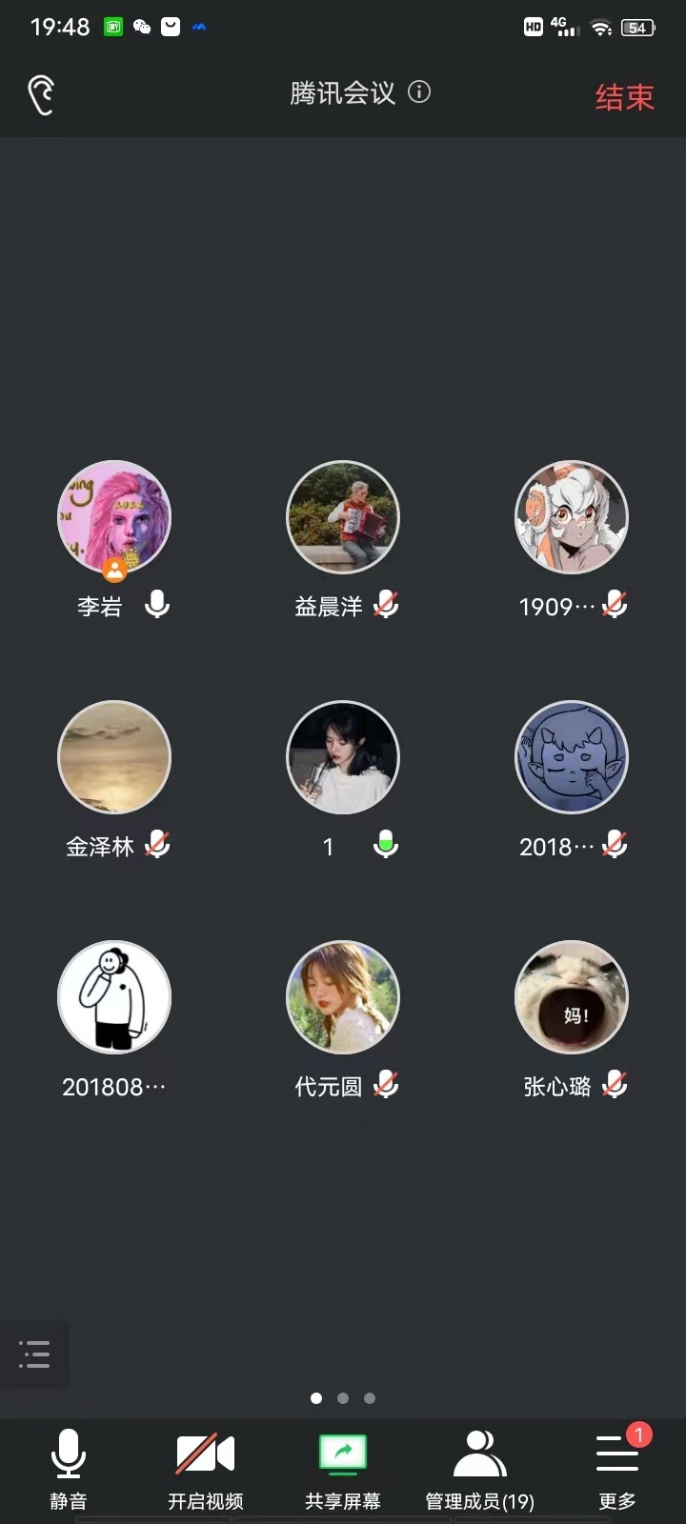
Task: Open the floating list icon at bottom left
Action: coord(34,1354)
